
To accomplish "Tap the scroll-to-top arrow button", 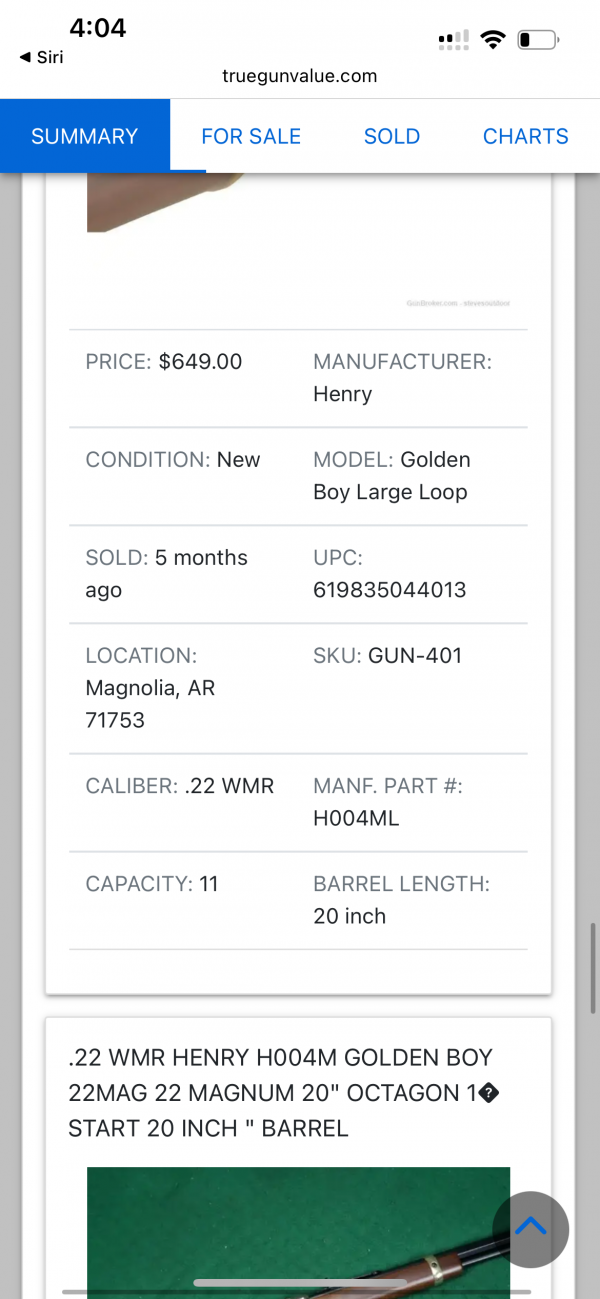I will (x=531, y=1229).
